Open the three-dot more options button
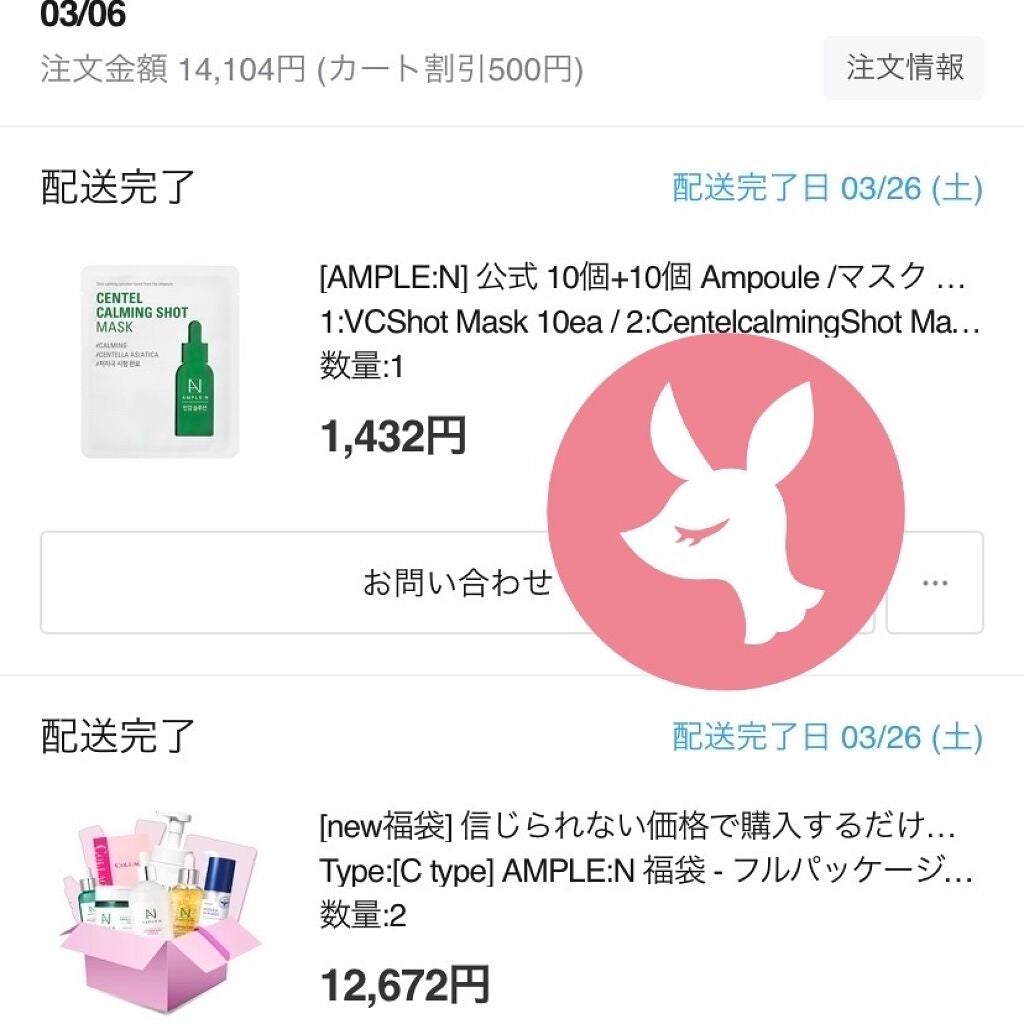The image size is (1024, 1024). pyautogui.click(x=935, y=582)
